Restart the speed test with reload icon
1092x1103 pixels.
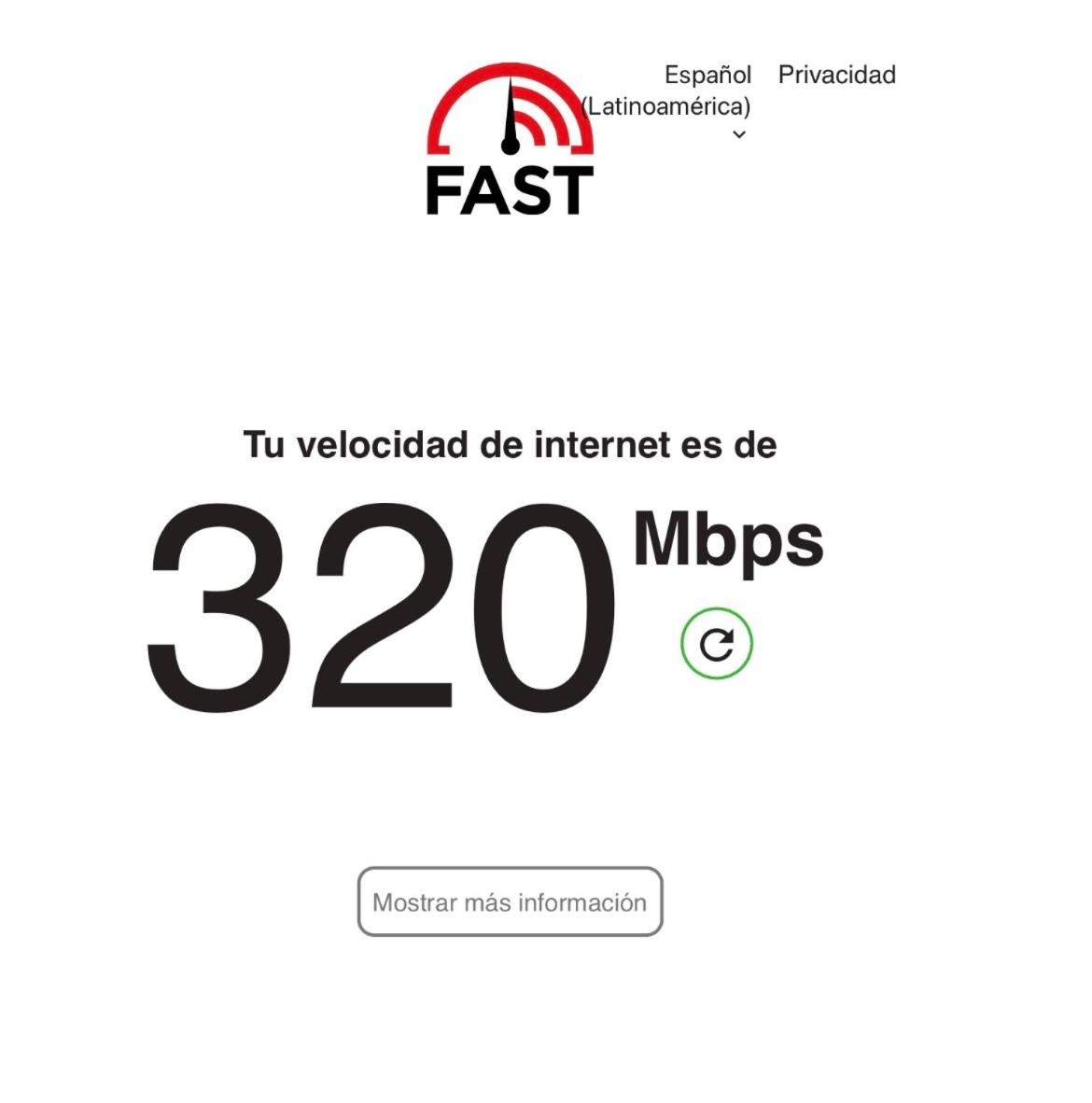pyautogui.click(x=716, y=644)
